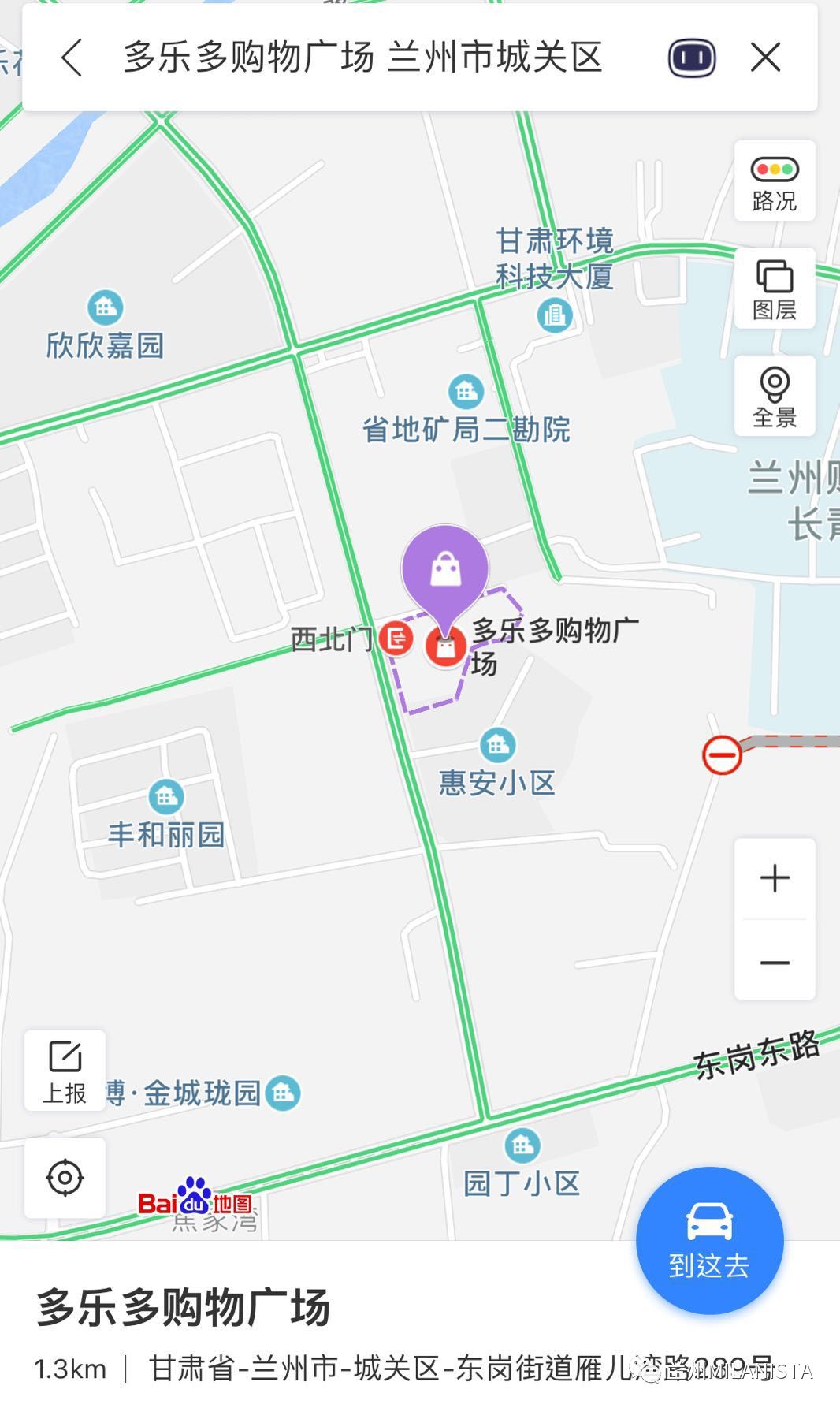
Task: Toggle map layer display using 图层
Action: coord(775,290)
